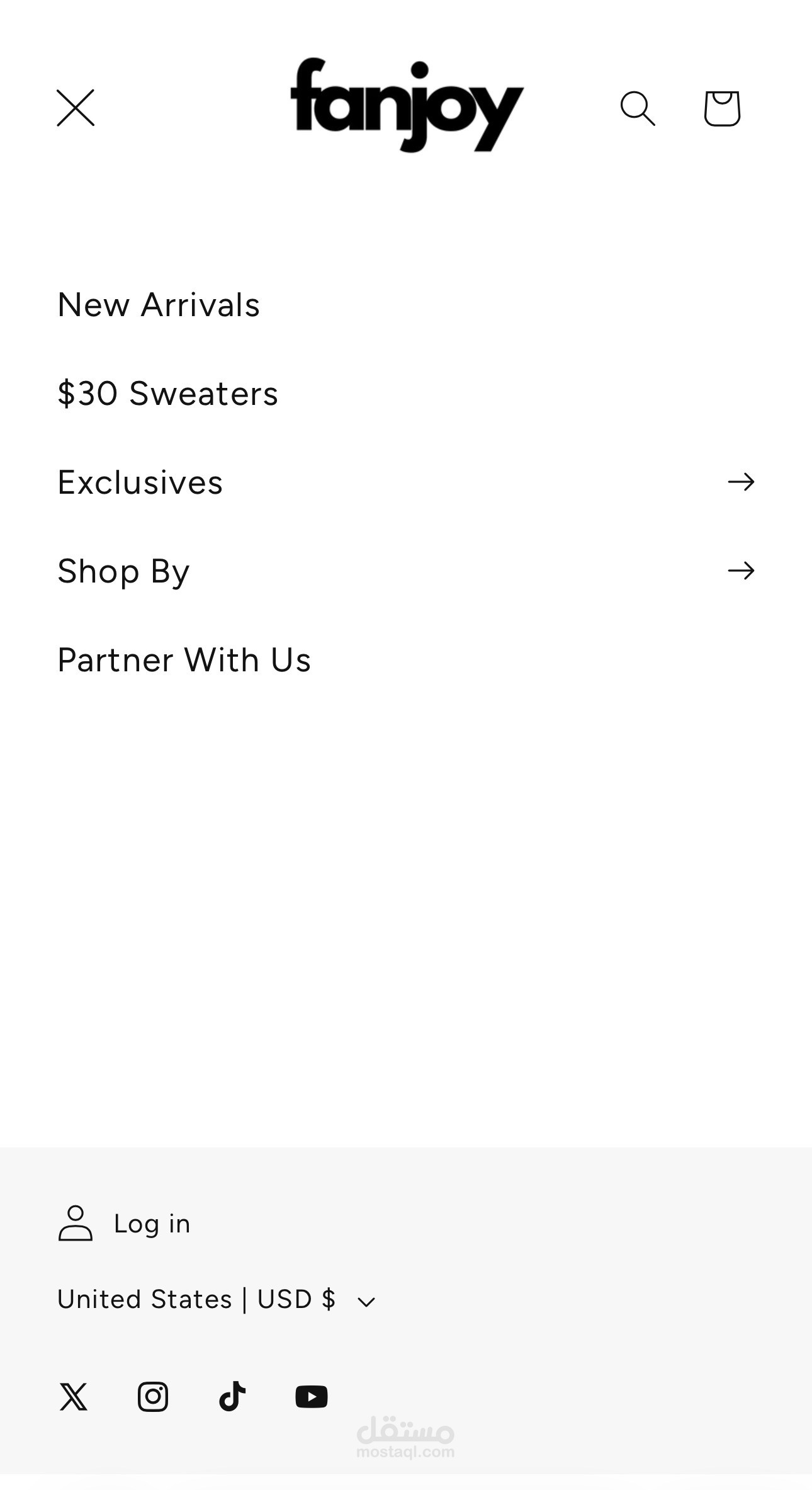Screen dimensions: 812x1490
Task: Expand the Shop By submenu
Action: pyautogui.click(x=740, y=571)
